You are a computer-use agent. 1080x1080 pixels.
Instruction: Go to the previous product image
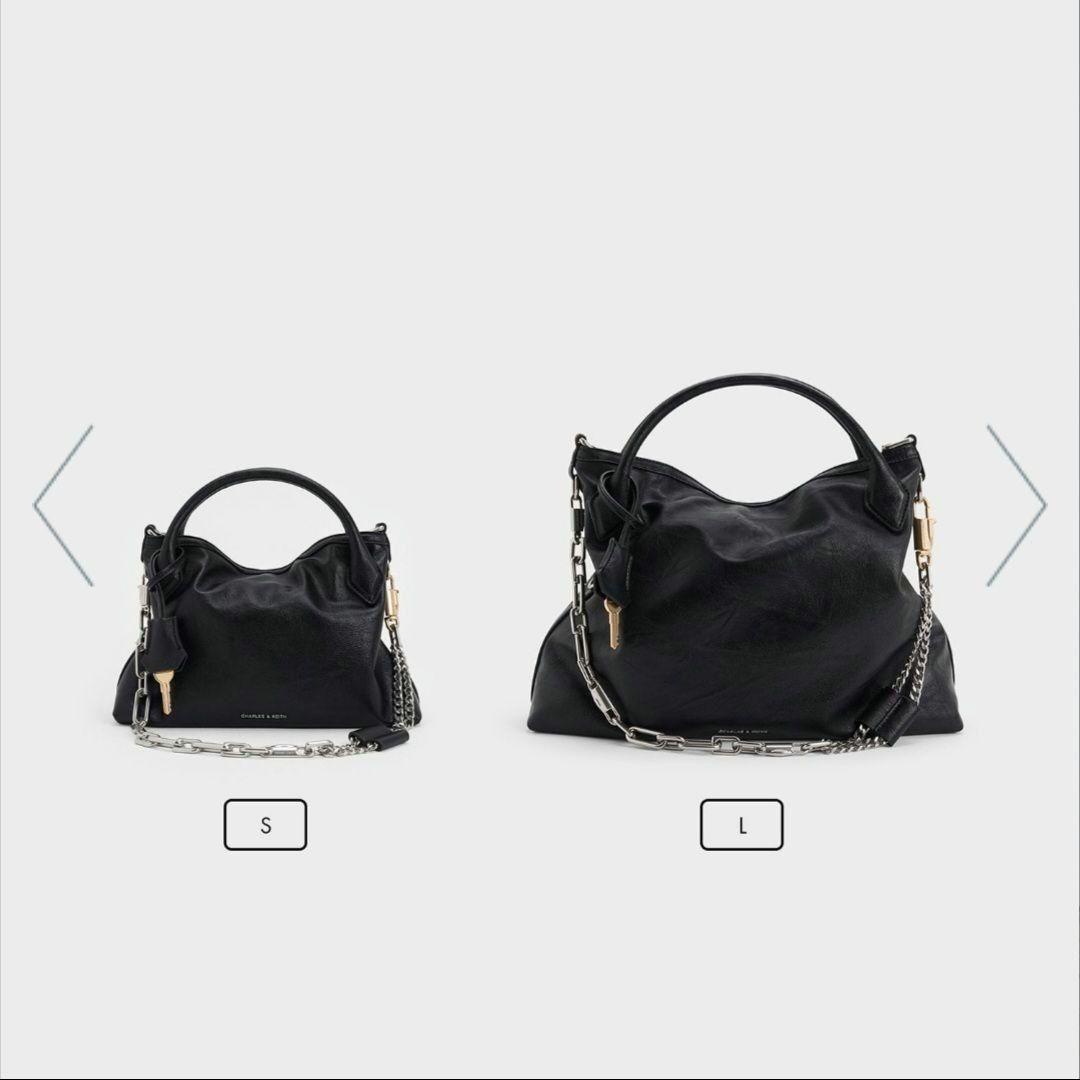63,506
